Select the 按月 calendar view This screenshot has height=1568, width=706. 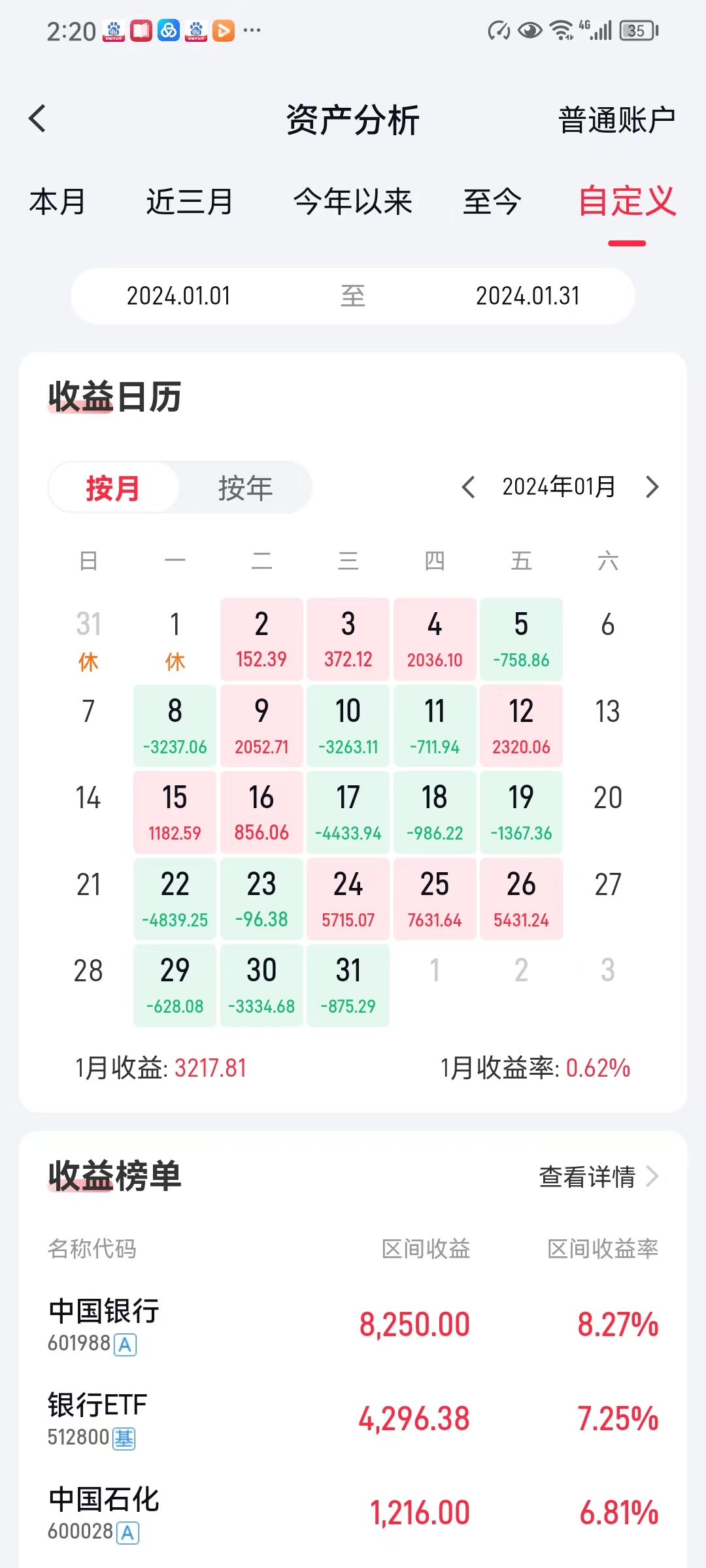pyautogui.click(x=113, y=488)
